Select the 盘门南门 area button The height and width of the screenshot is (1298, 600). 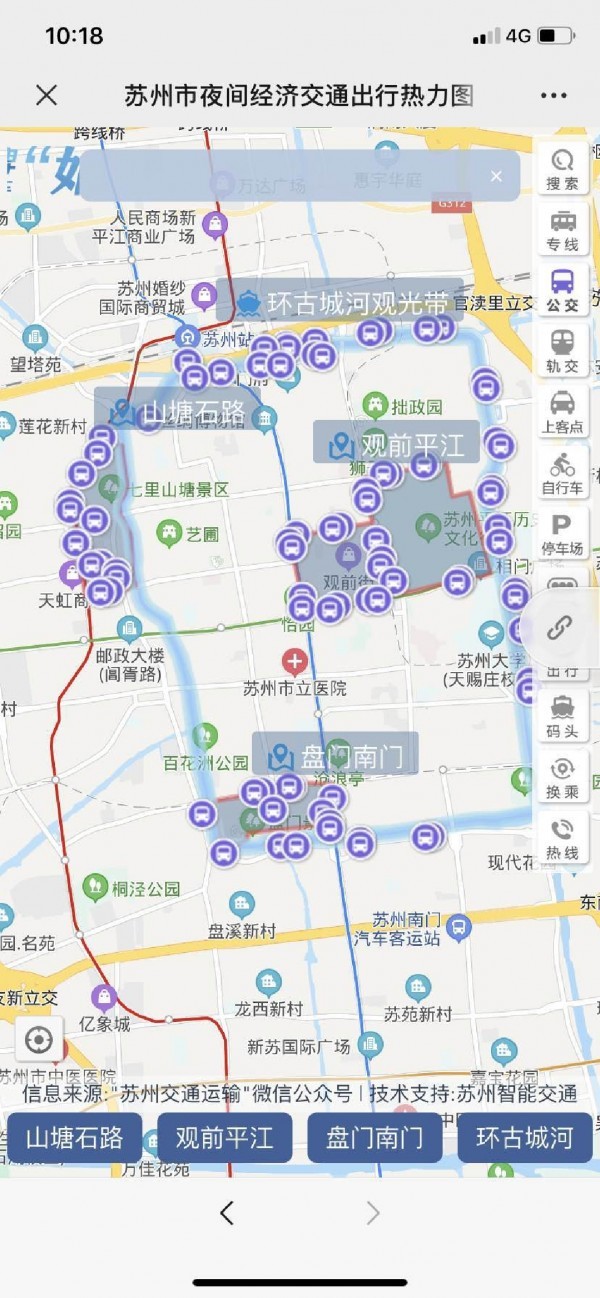375,1138
